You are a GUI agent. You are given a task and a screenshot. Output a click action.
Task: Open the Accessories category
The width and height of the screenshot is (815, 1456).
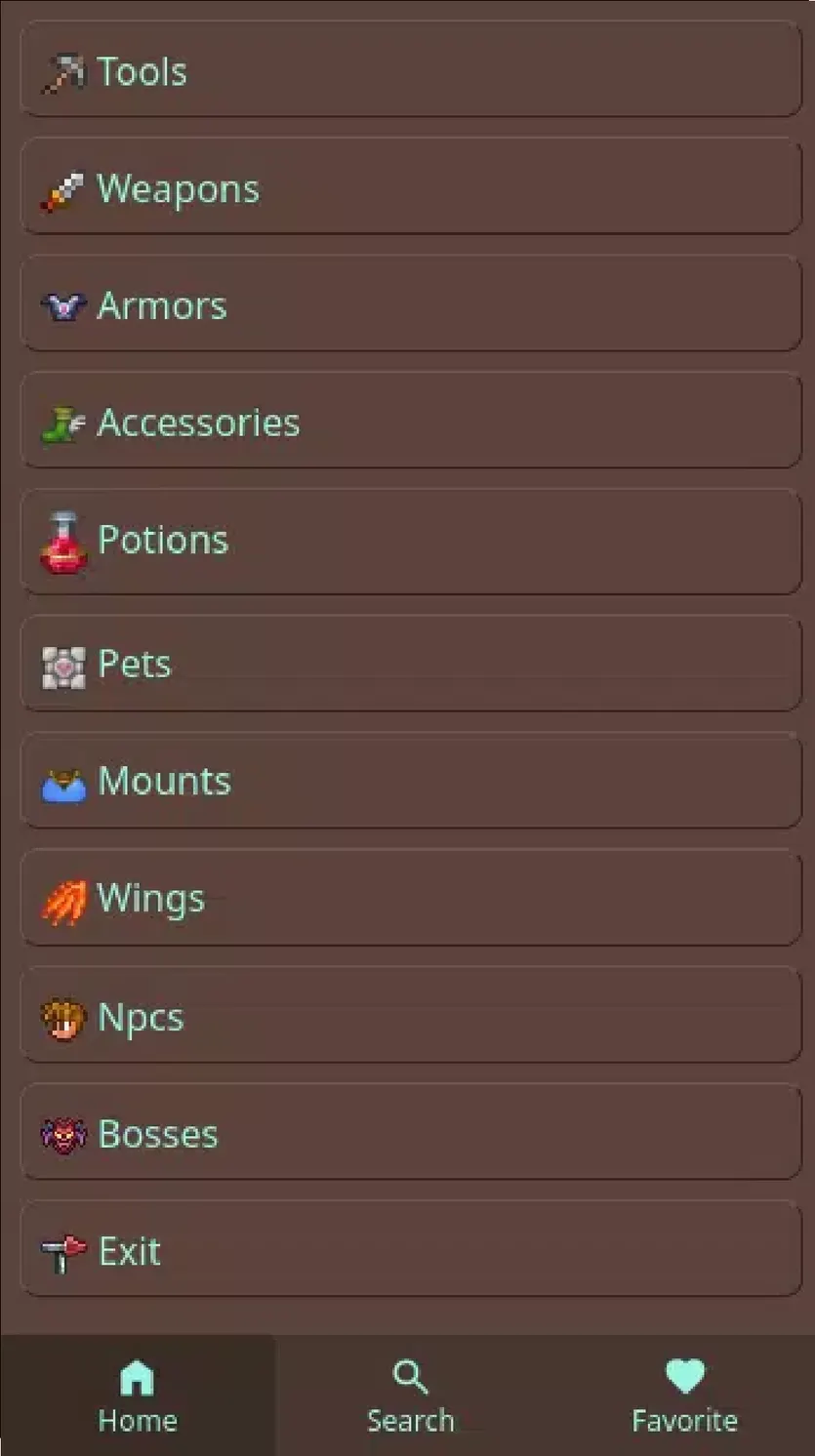411,421
